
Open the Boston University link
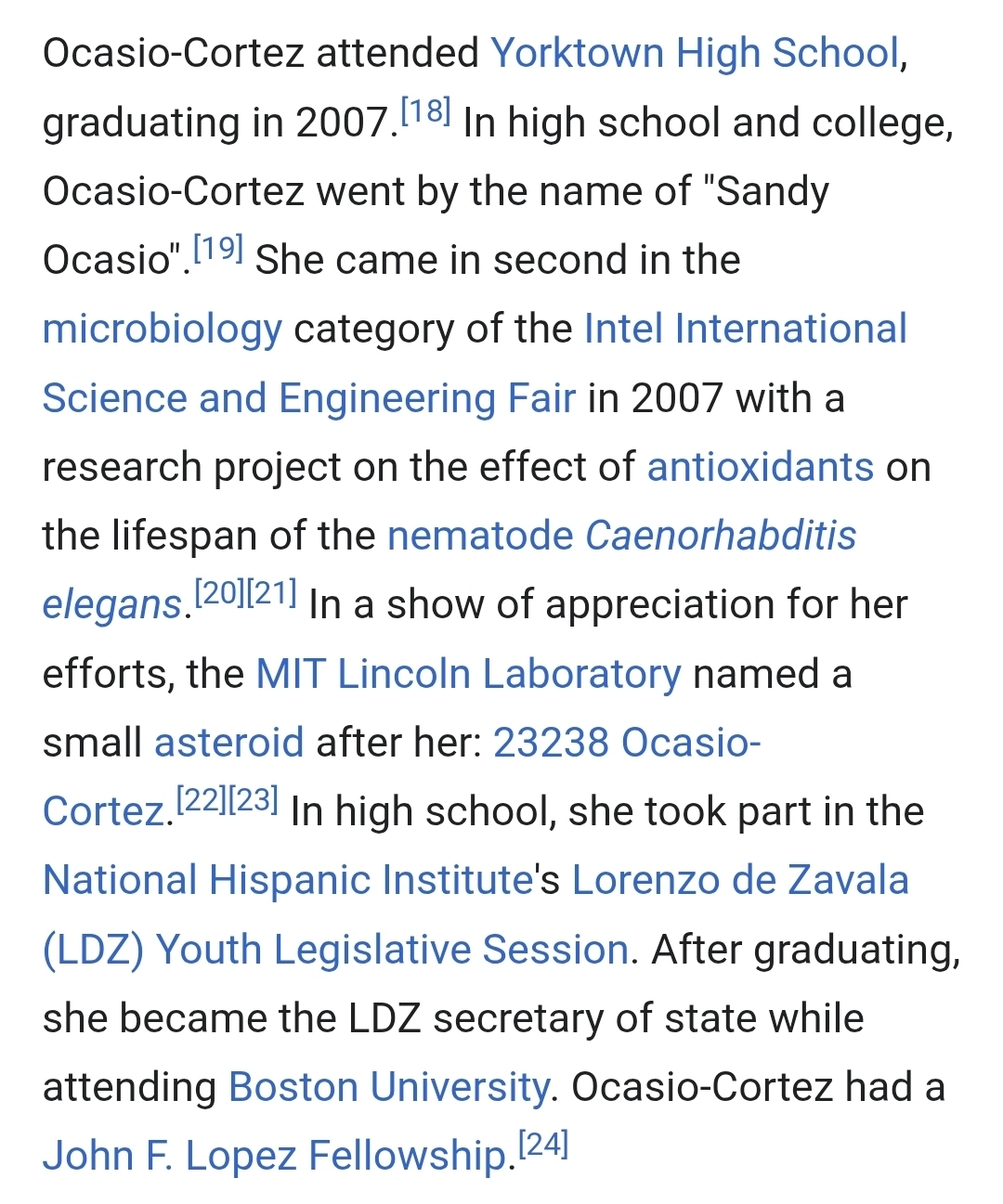(x=389, y=1086)
